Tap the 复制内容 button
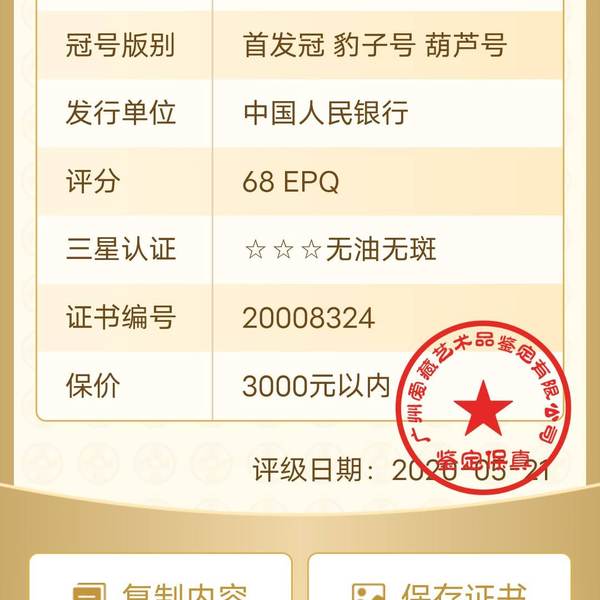The image size is (600, 600). (x=160, y=583)
